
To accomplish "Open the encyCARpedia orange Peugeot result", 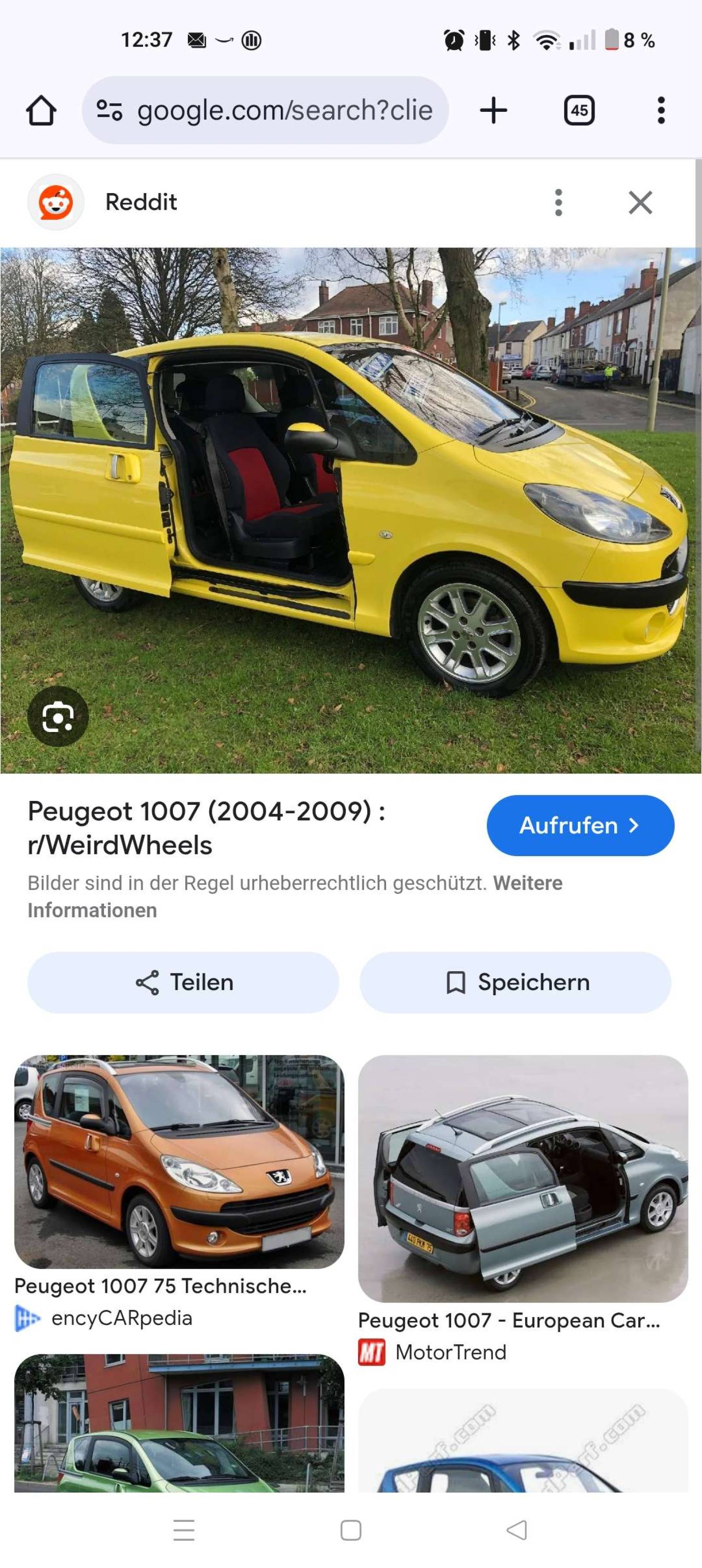I will click(x=179, y=1163).
